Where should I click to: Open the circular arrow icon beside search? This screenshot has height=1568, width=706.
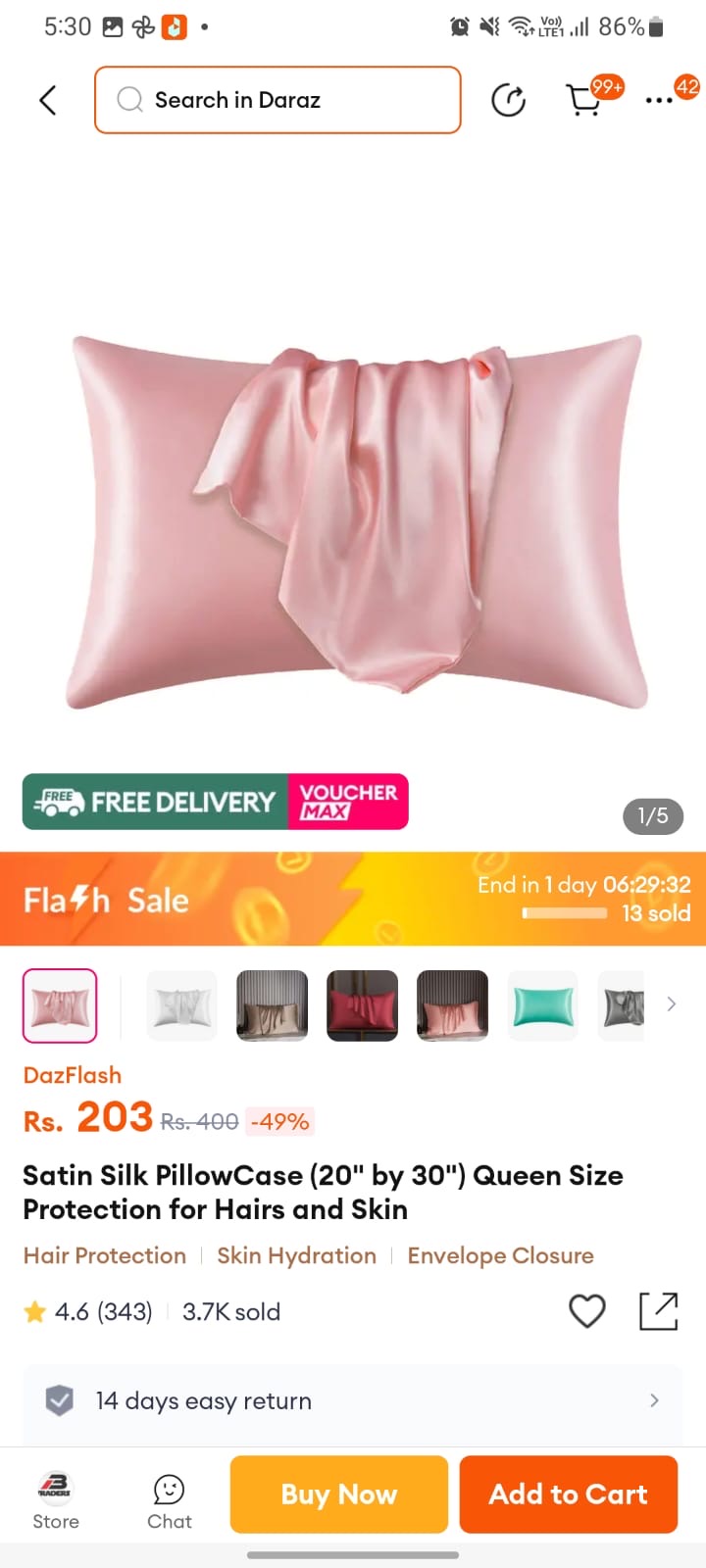click(x=508, y=100)
